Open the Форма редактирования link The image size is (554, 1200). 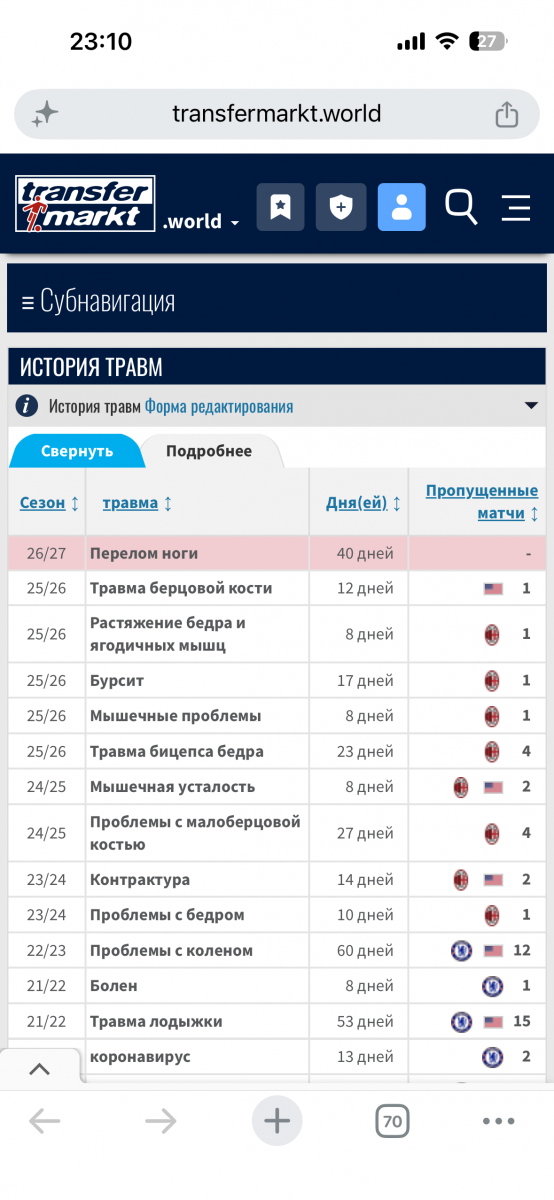click(219, 406)
